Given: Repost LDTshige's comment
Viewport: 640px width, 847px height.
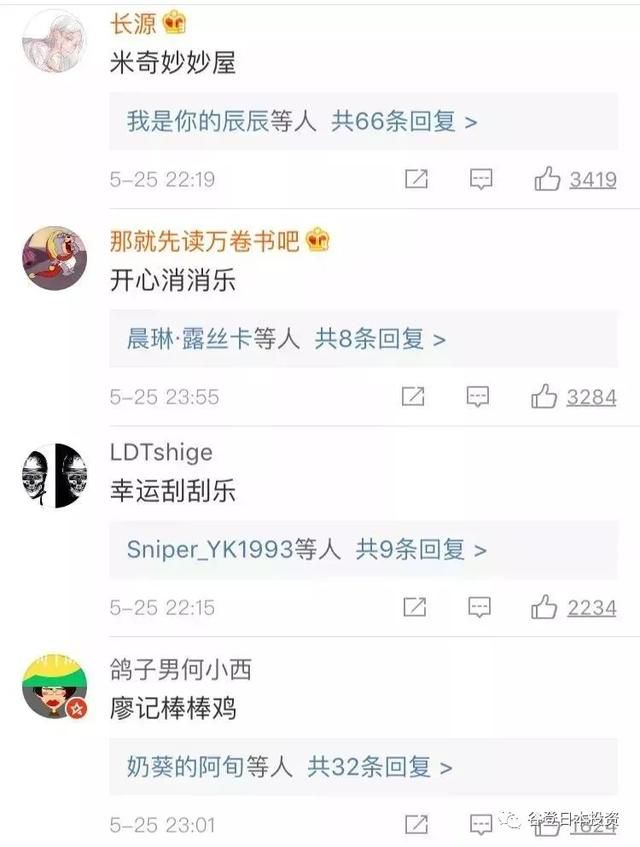Looking at the screenshot, I should 413,607.
